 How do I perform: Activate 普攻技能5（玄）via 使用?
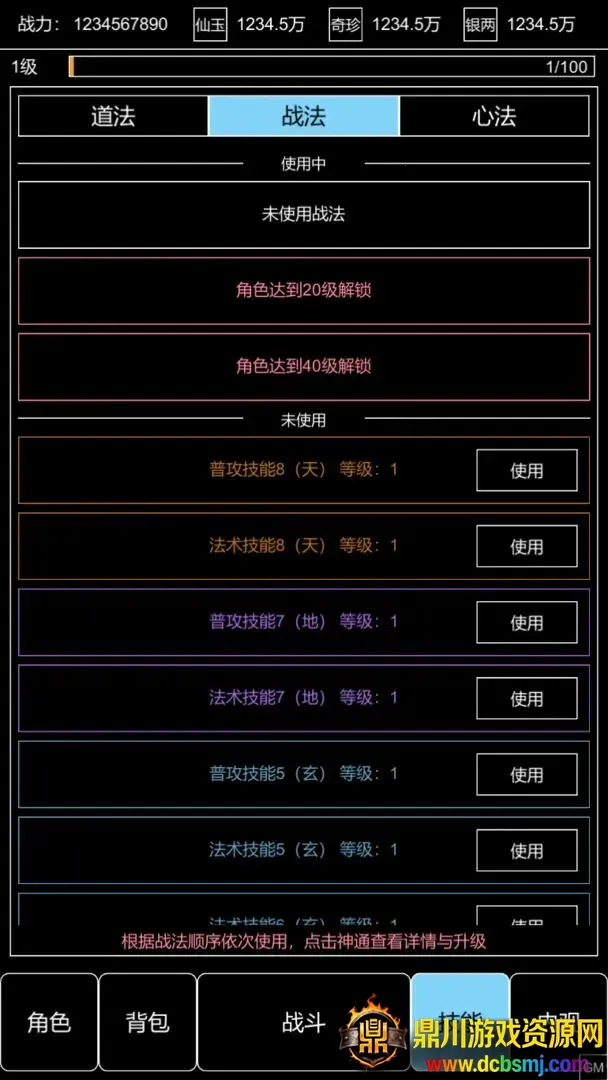pos(526,774)
